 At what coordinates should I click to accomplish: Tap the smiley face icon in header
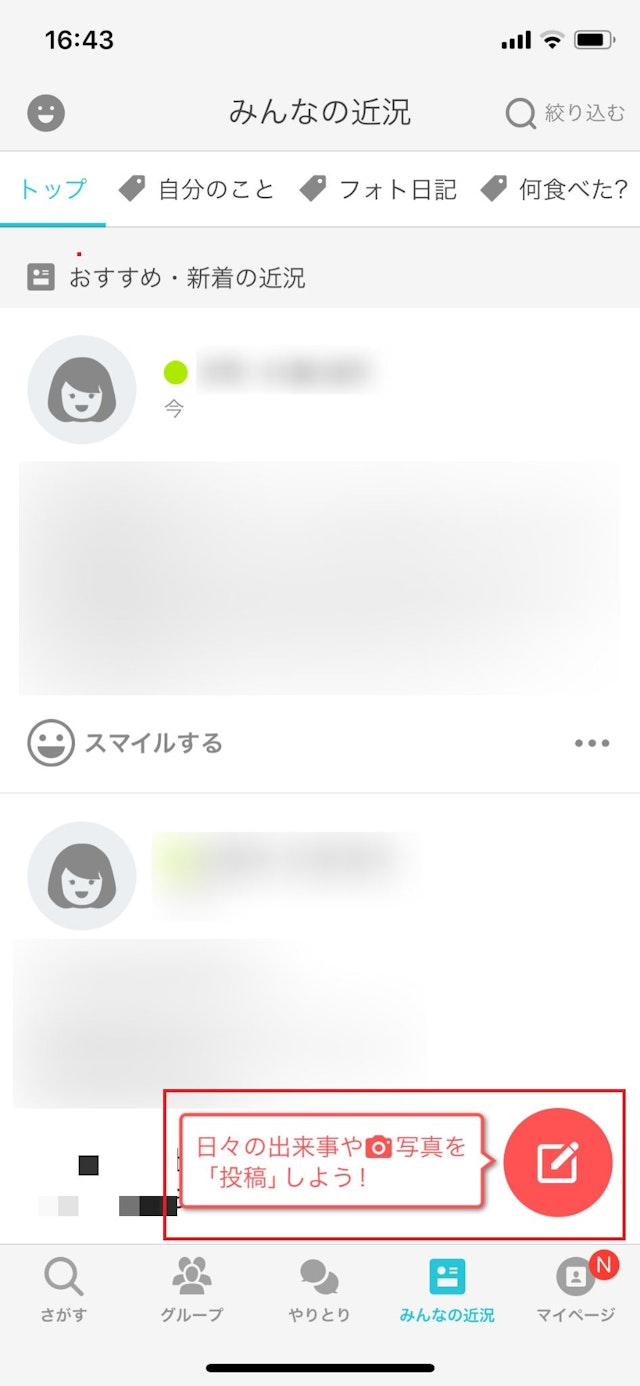(x=46, y=113)
